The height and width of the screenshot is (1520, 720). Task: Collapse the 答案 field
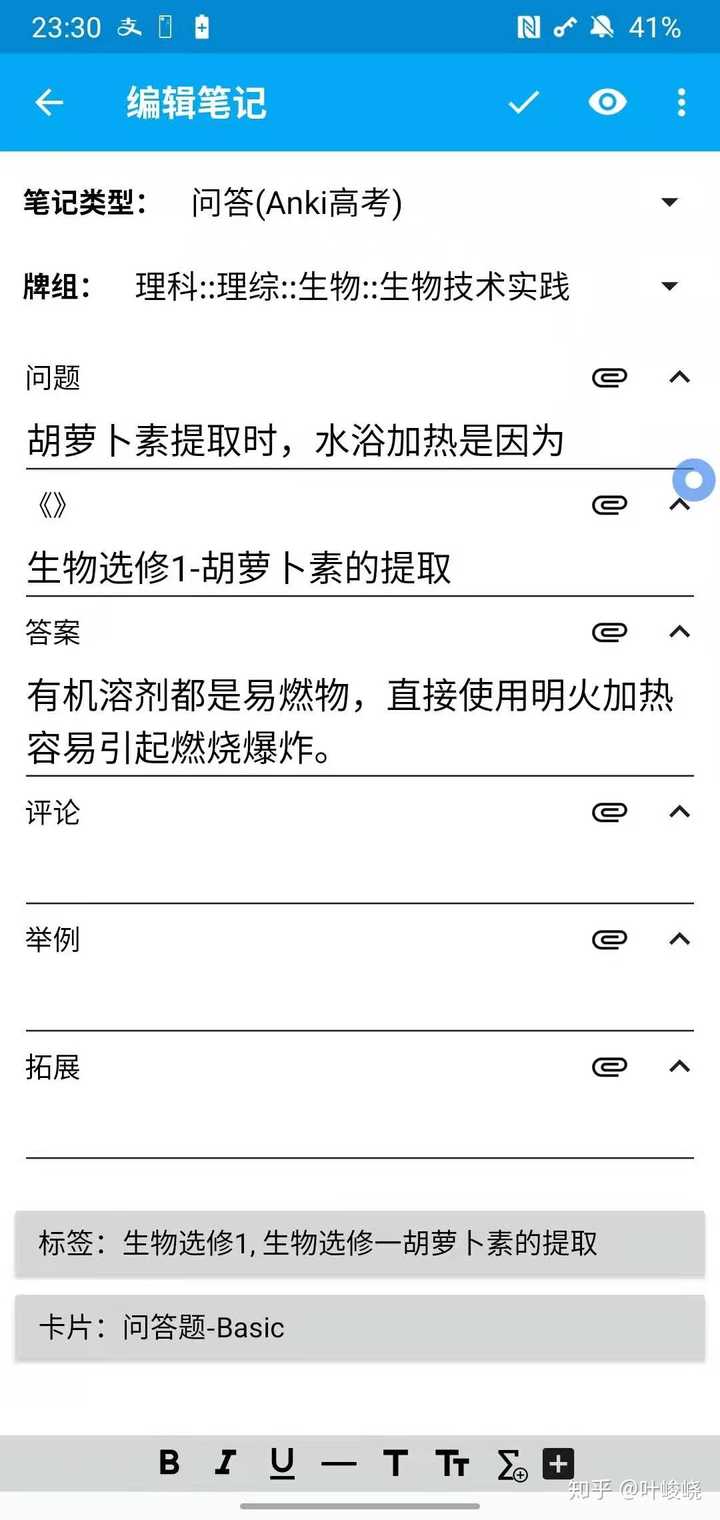[679, 632]
